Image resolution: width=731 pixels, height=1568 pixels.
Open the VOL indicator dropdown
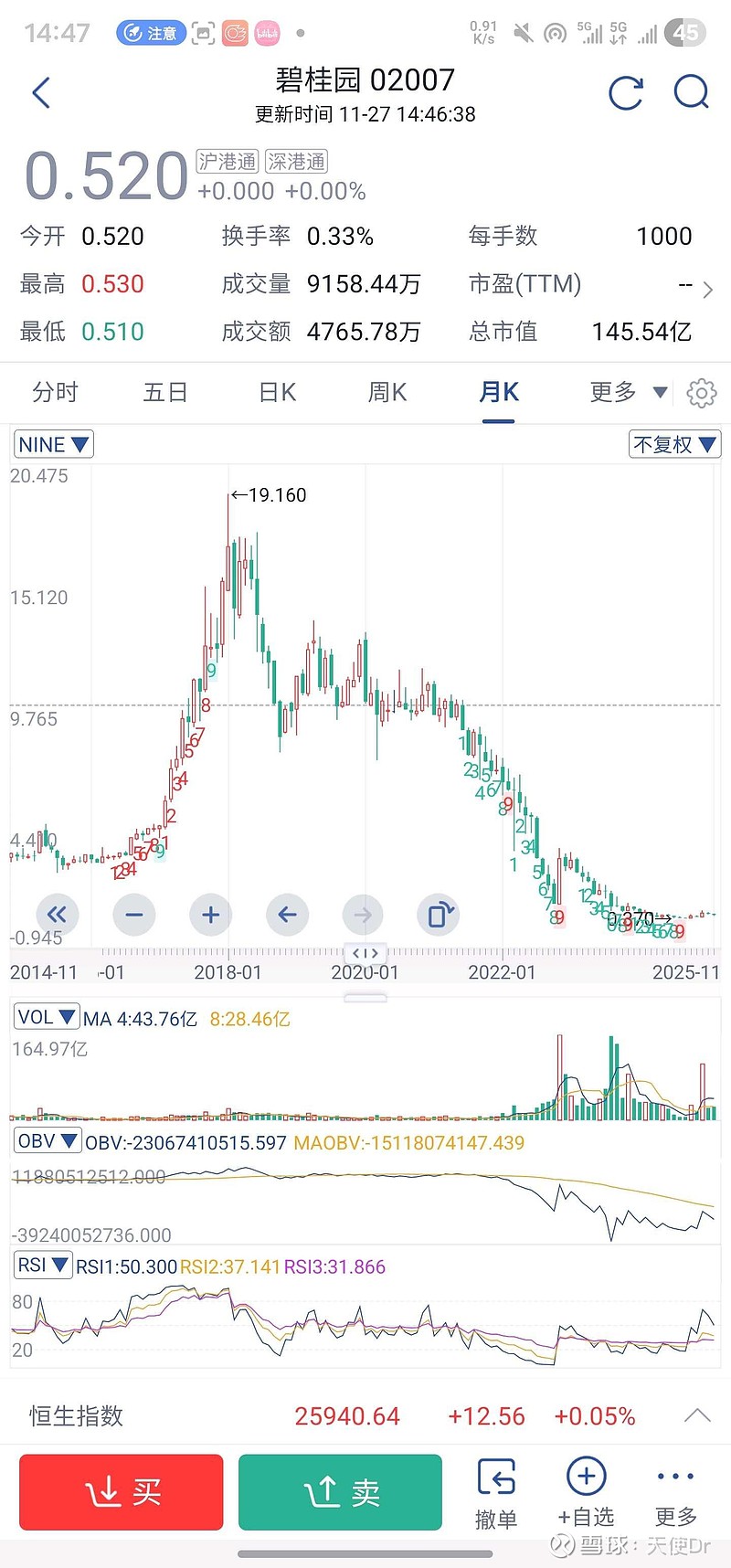pos(46,1016)
